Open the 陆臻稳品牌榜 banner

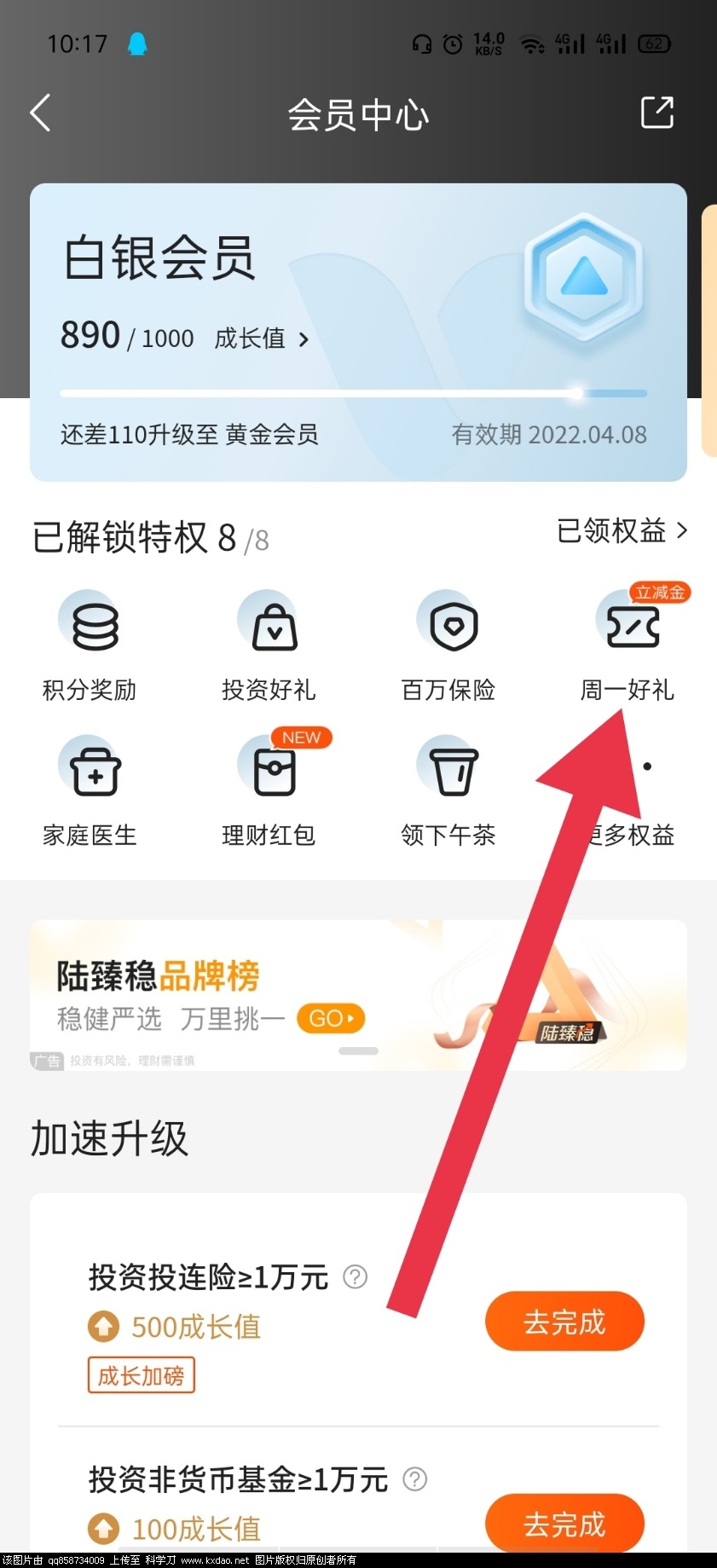coord(358,994)
